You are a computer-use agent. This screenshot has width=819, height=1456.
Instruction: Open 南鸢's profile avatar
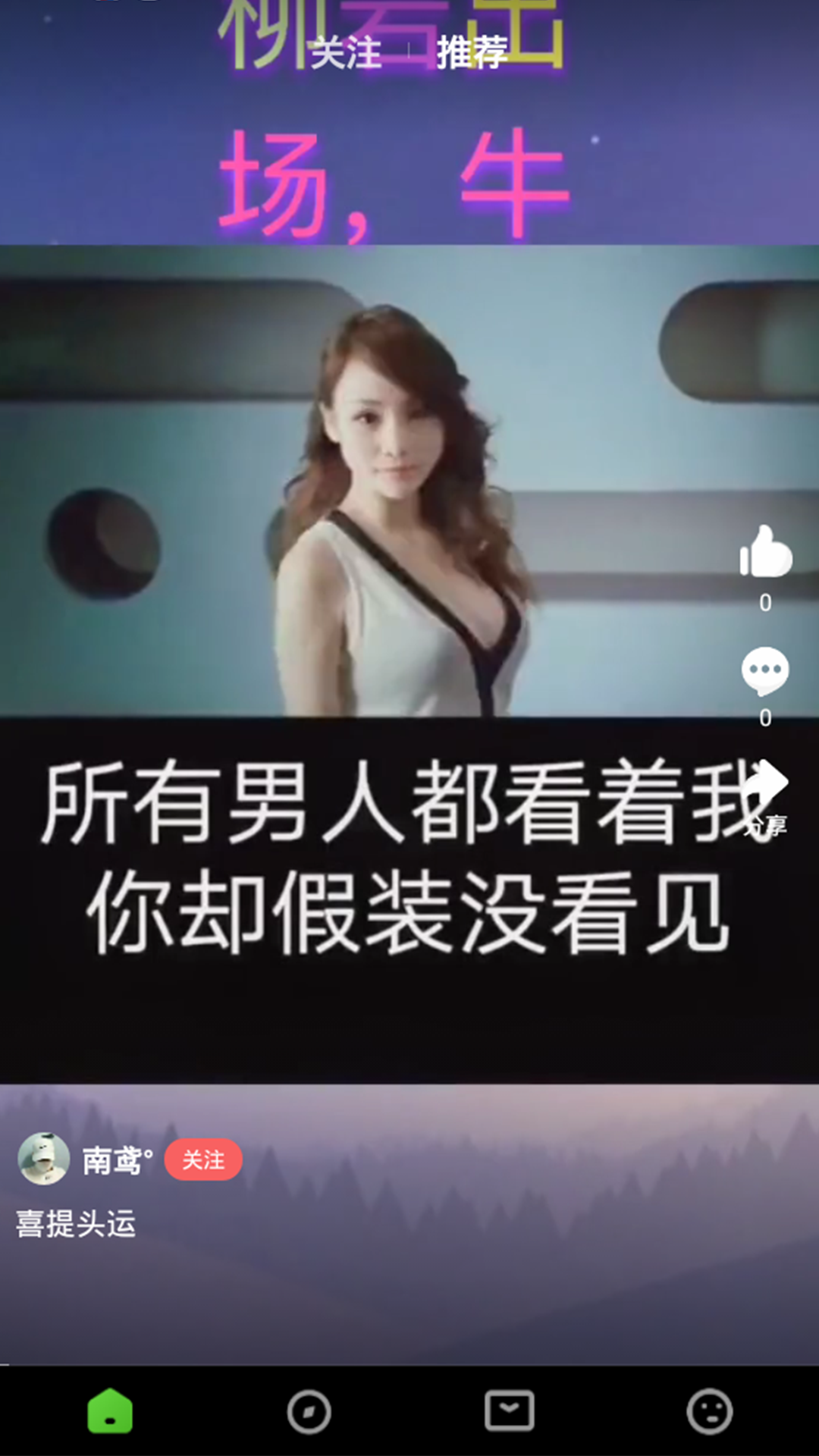(44, 1159)
